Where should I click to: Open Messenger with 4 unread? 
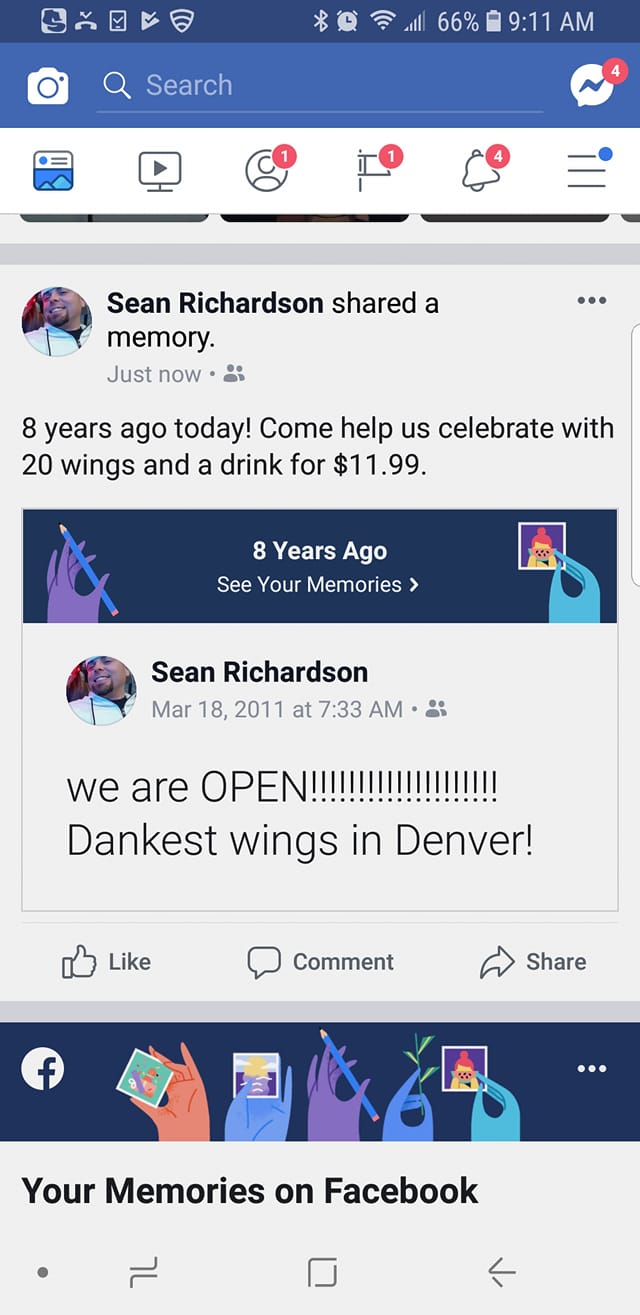pos(592,86)
